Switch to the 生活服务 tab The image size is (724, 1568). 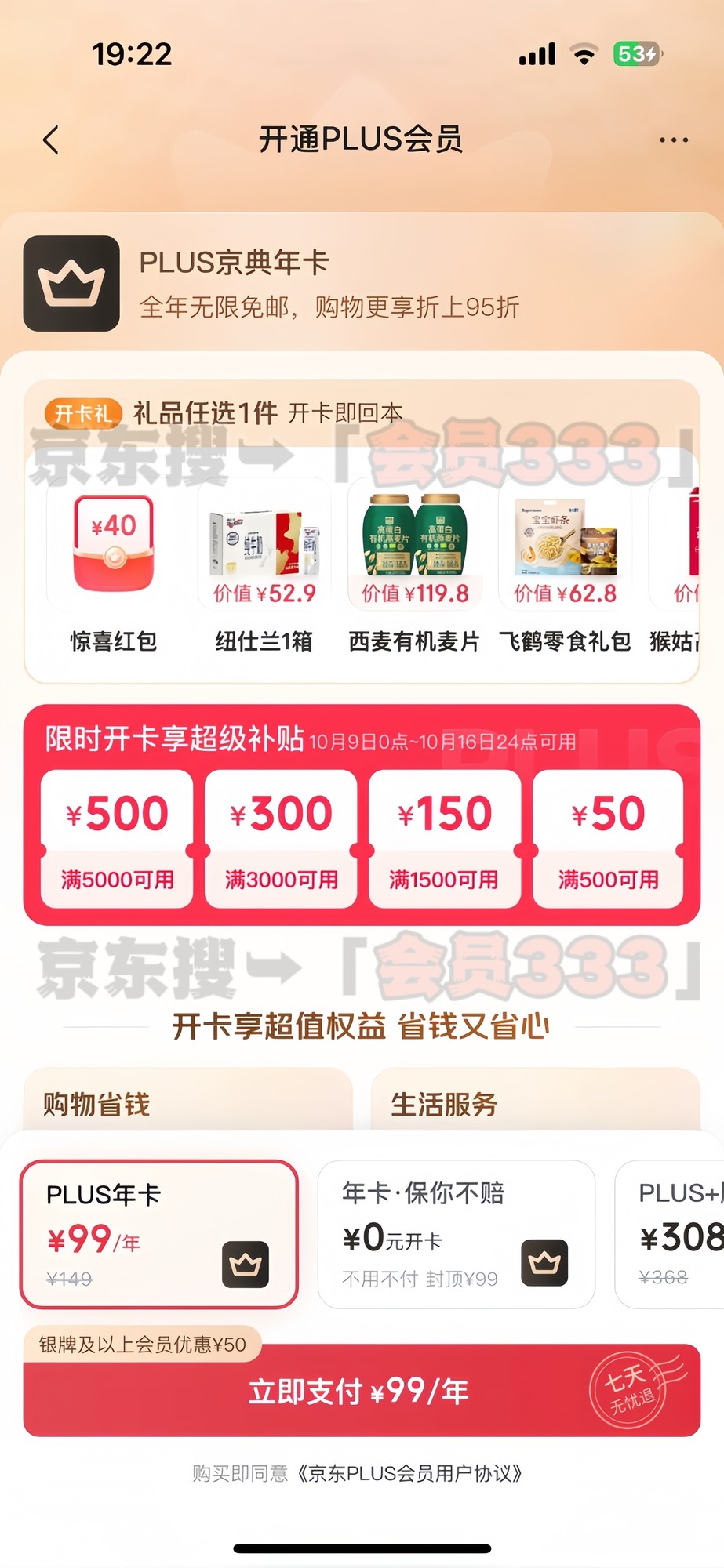(x=444, y=1104)
